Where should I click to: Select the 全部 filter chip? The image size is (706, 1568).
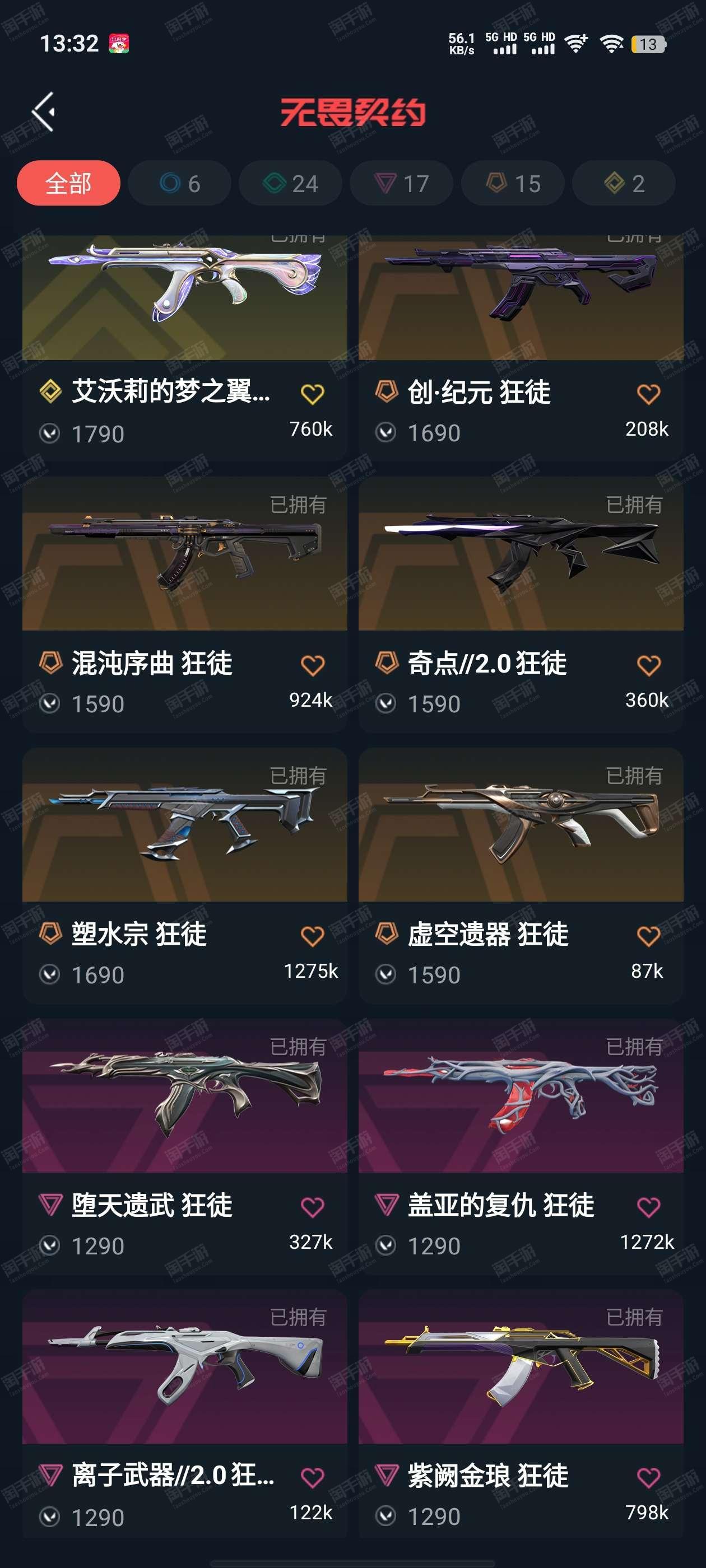pyautogui.click(x=68, y=183)
